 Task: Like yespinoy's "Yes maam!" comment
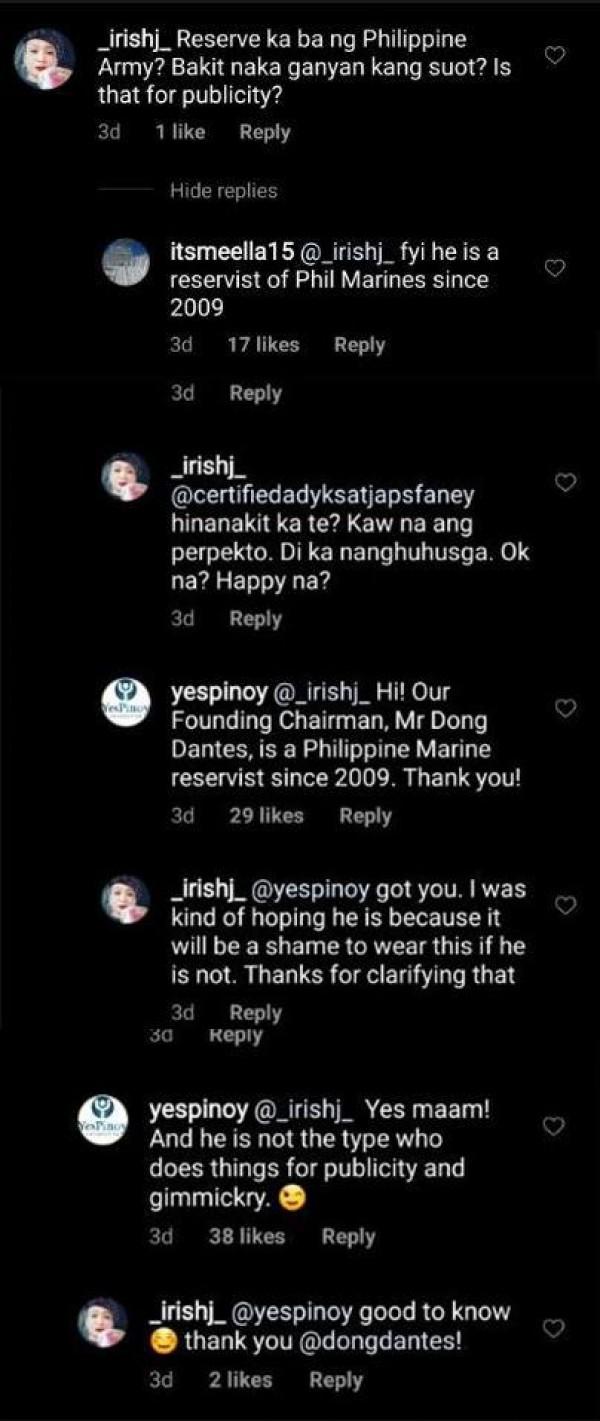click(x=555, y=1126)
